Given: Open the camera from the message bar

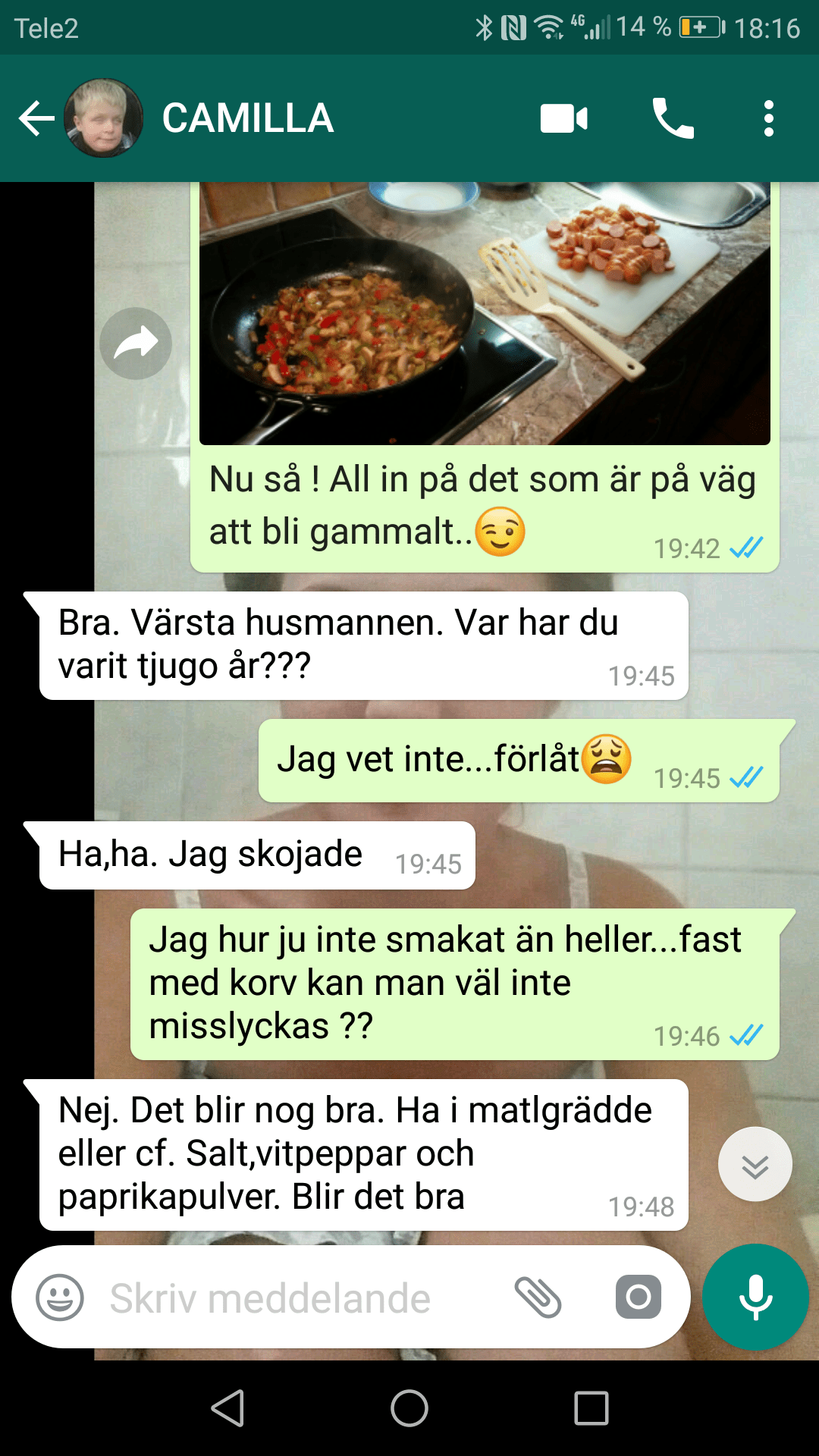Looking at the screenshot, I should [x=638, y=1298].
